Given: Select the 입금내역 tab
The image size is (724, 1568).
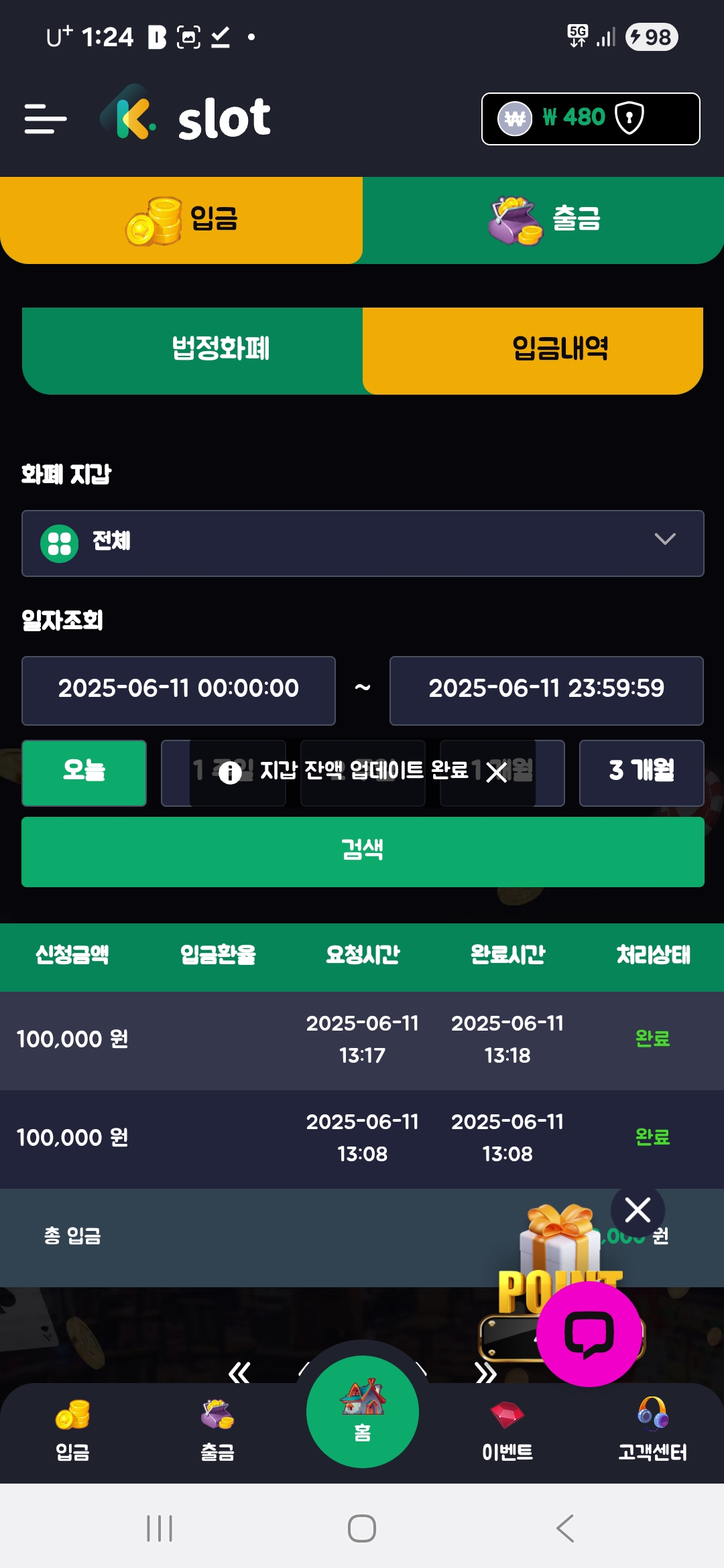Looking at the screenshot, I should tap(533, 350).
